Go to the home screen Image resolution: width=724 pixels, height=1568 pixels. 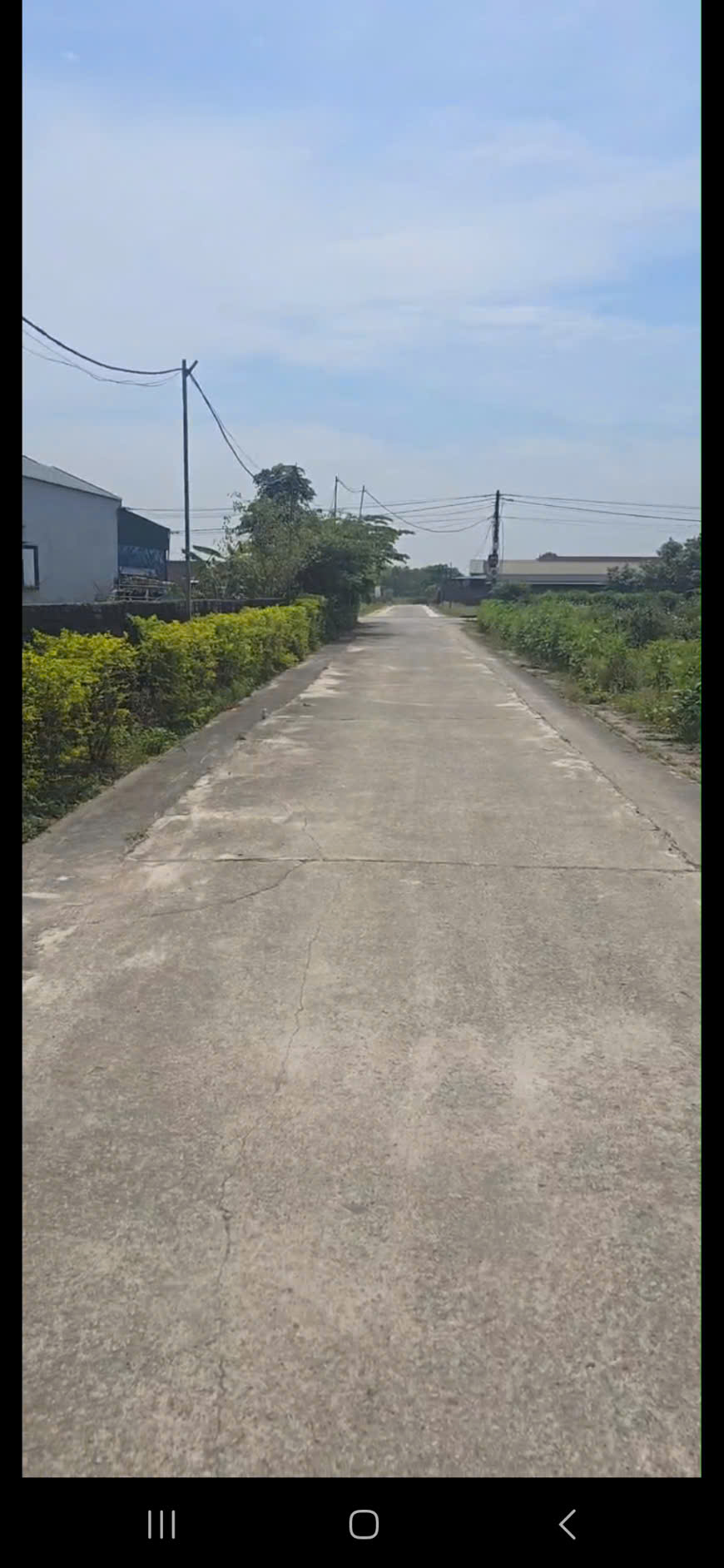click(x=364, y=1524)
